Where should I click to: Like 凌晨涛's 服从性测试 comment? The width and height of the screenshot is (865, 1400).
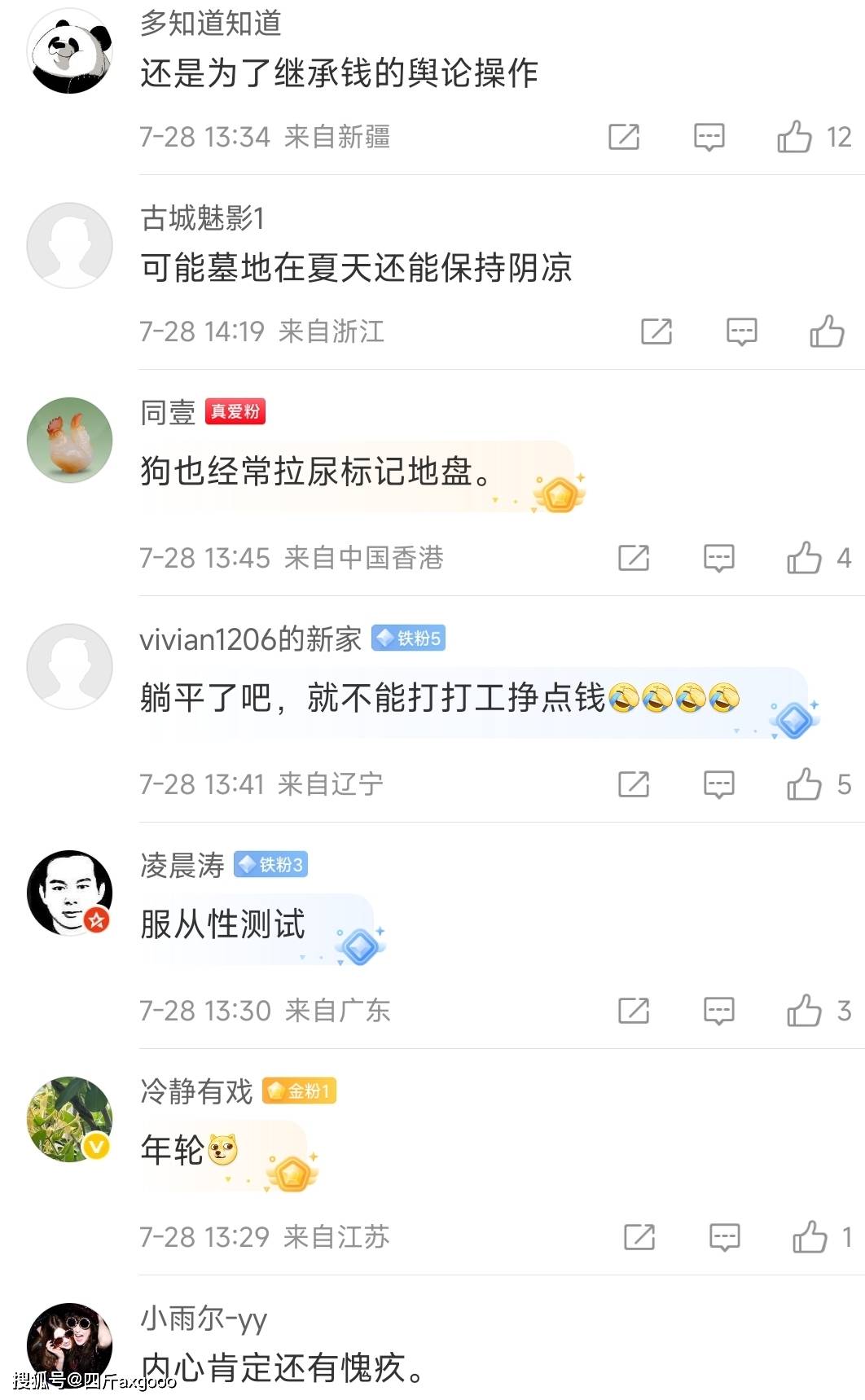click(x=804, y=1011)
